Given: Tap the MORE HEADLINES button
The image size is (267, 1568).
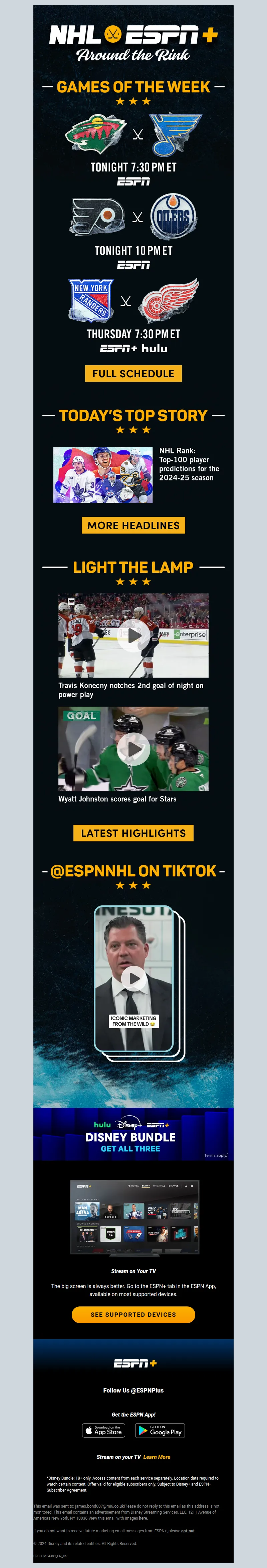Looking at the screenshot, I should tap(133, 525).
